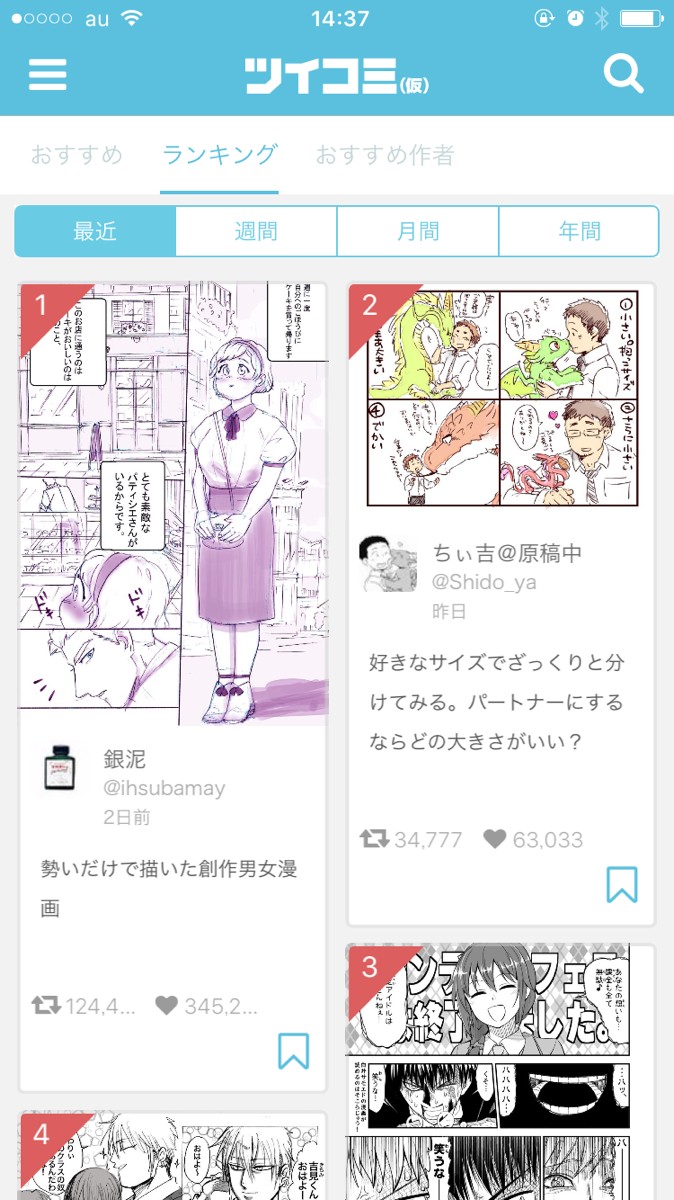Switch to the おすすめ作者 tab

point(385,155)
